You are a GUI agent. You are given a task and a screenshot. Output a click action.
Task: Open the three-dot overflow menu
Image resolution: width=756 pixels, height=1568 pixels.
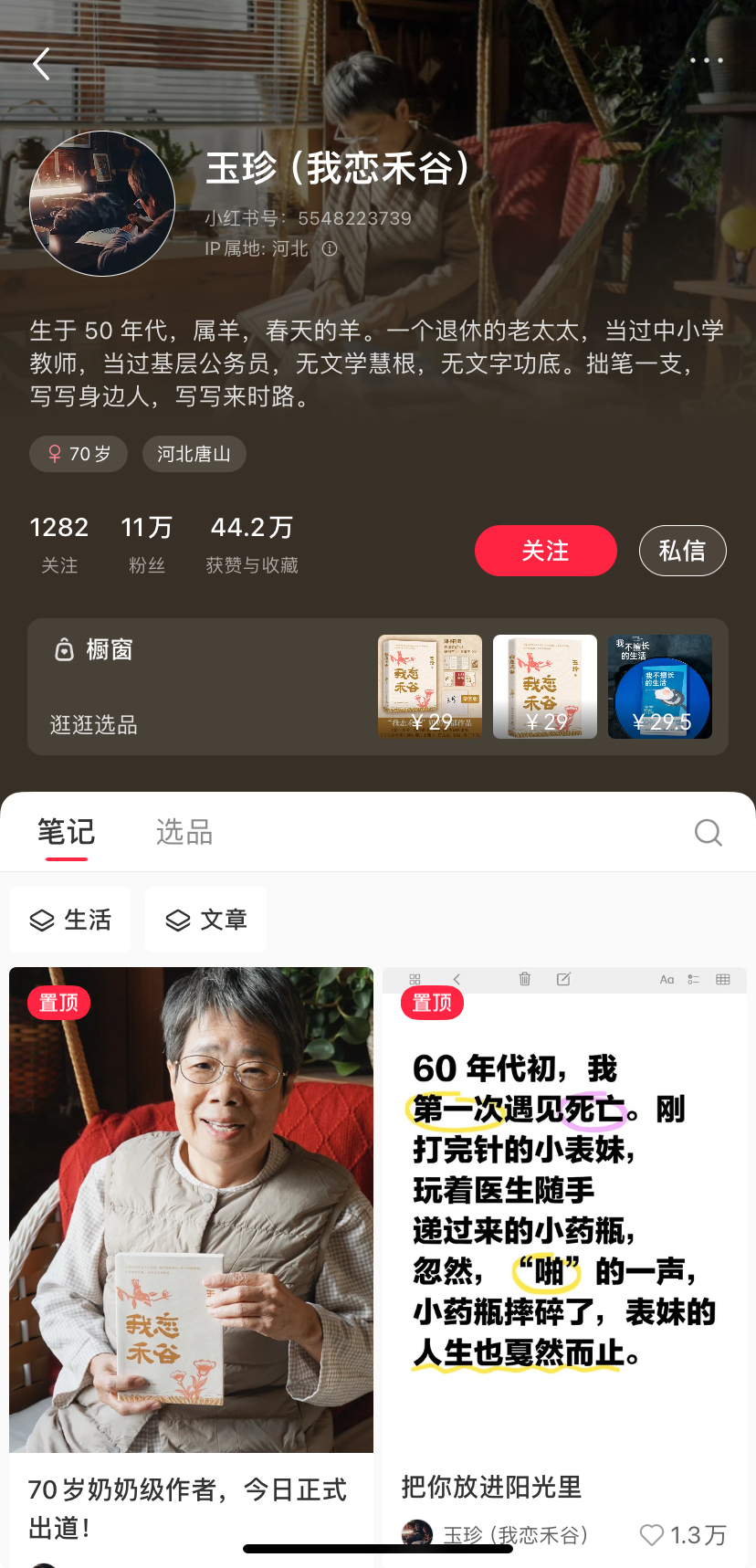pos(706,60)
